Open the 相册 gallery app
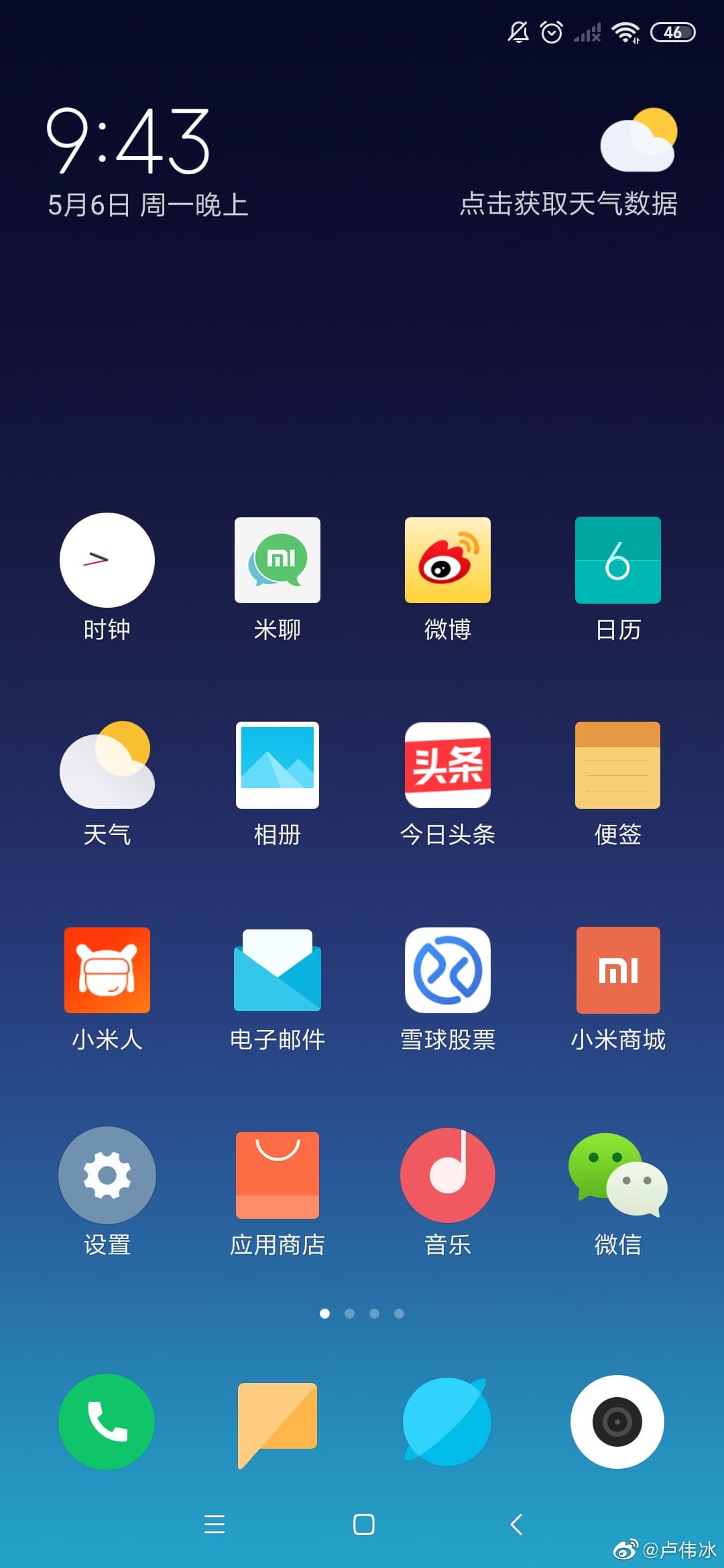 click(x=278, y=765)
